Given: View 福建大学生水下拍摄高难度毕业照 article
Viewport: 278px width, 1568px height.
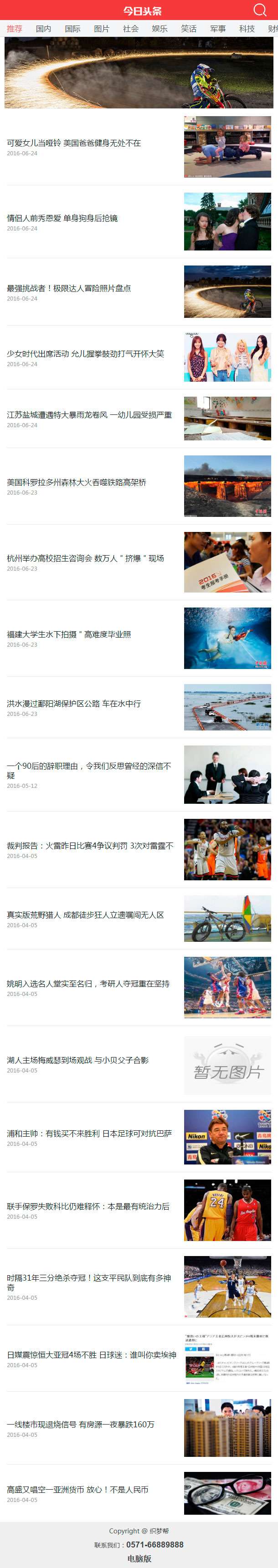Looking at the screenshot, I should [x=69, y=634].
